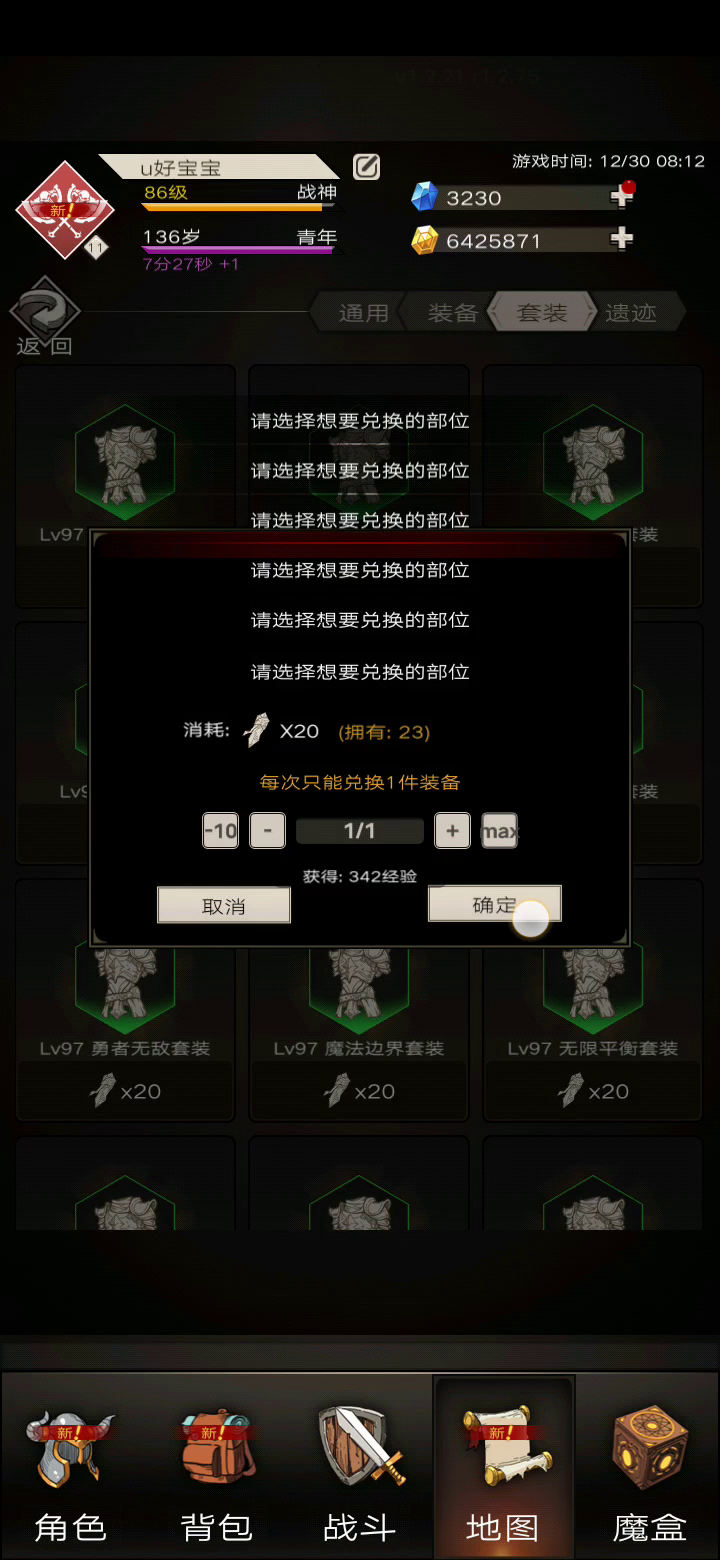
Task: Edit the player name with the pencil icon
Action: [367, 167]
